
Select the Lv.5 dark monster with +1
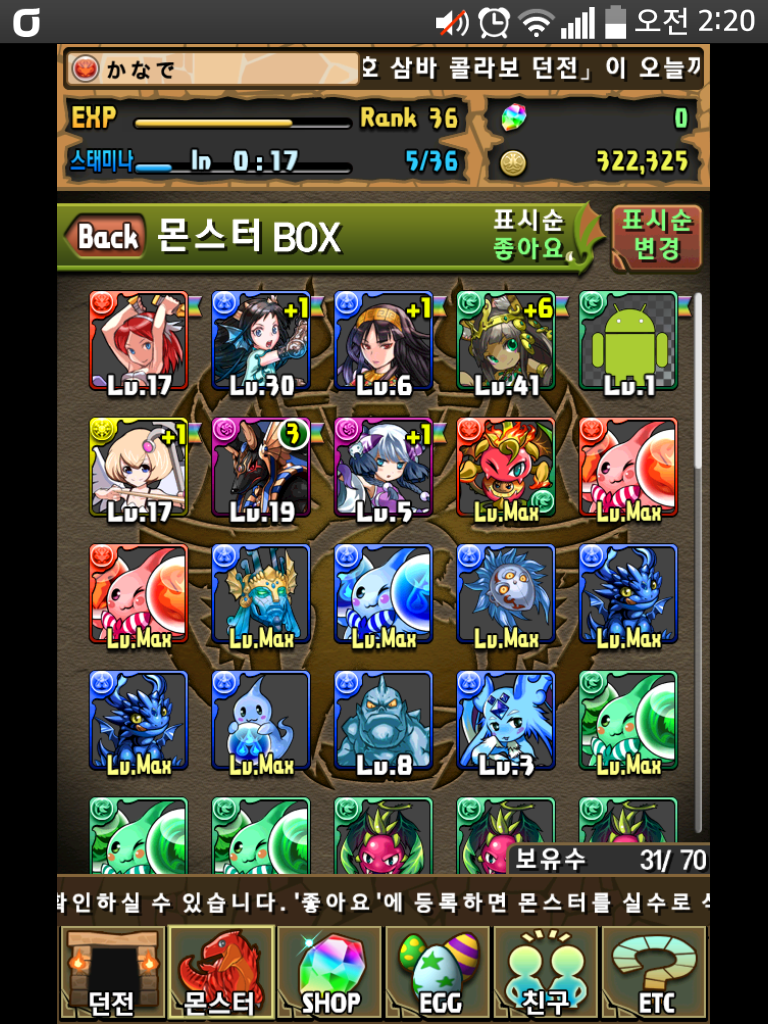point(383,468)
